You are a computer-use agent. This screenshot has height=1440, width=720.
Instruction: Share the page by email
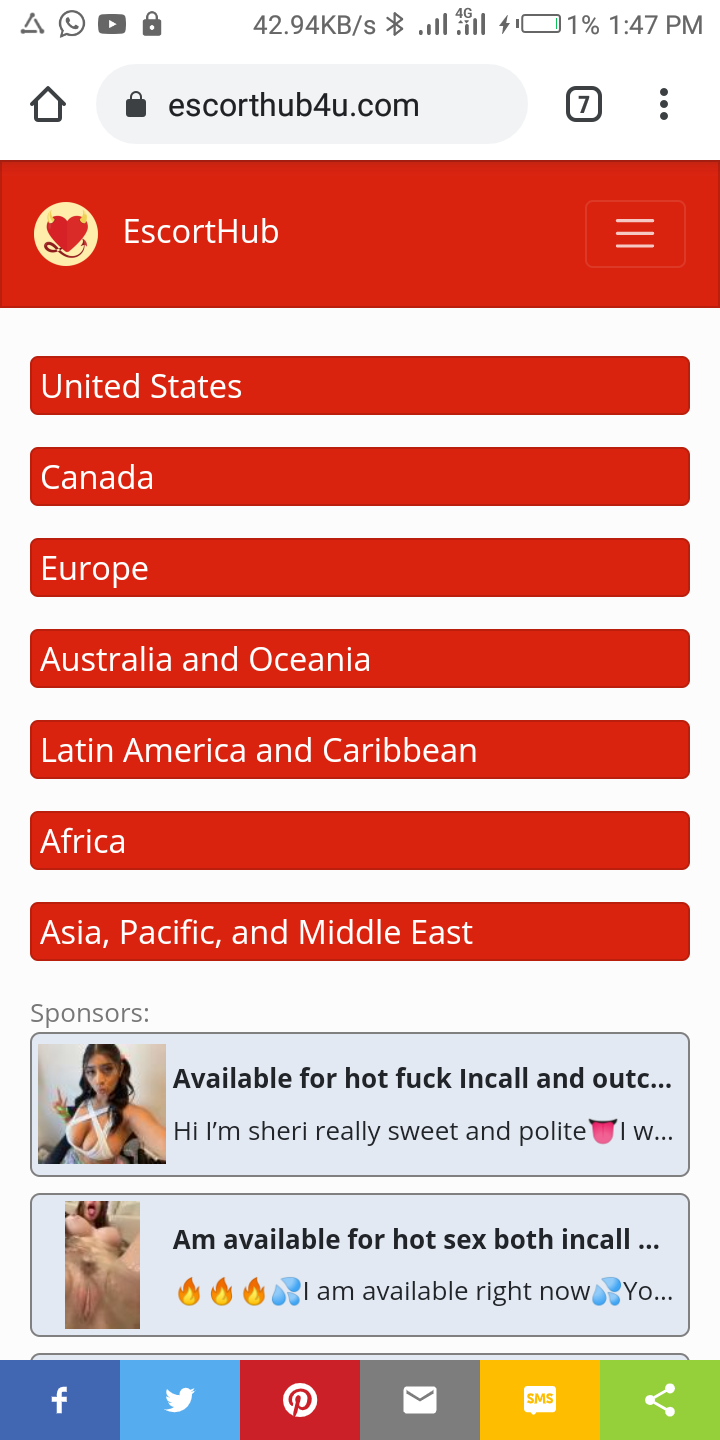click(x=420, y=1400)
